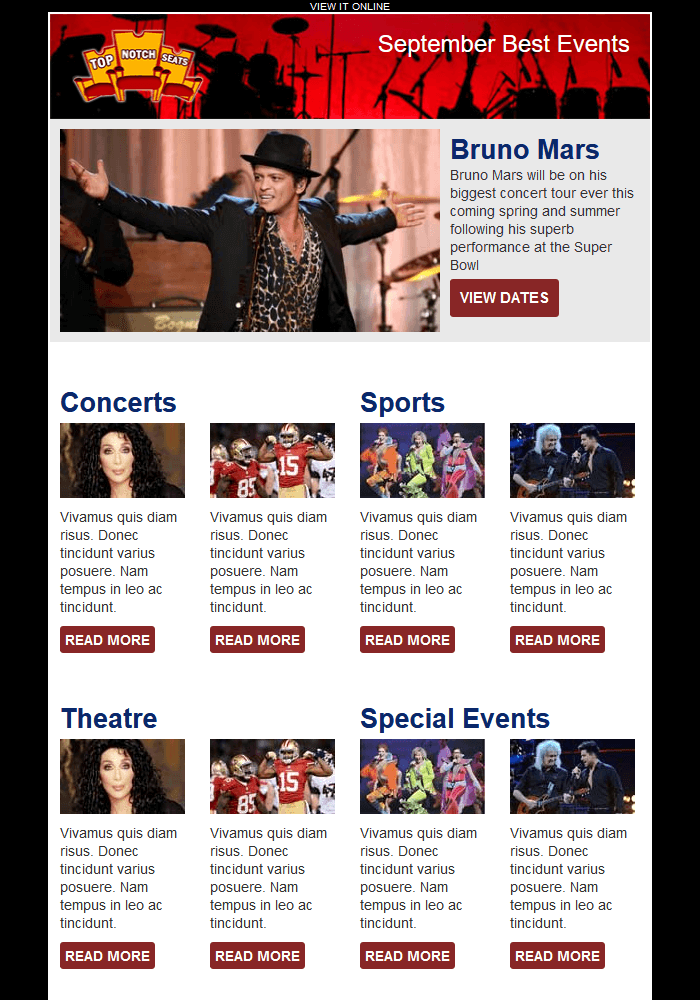700x1000 pixels.
Task: Read more under dancers photo in Special Events
Action: click(407, 956)
